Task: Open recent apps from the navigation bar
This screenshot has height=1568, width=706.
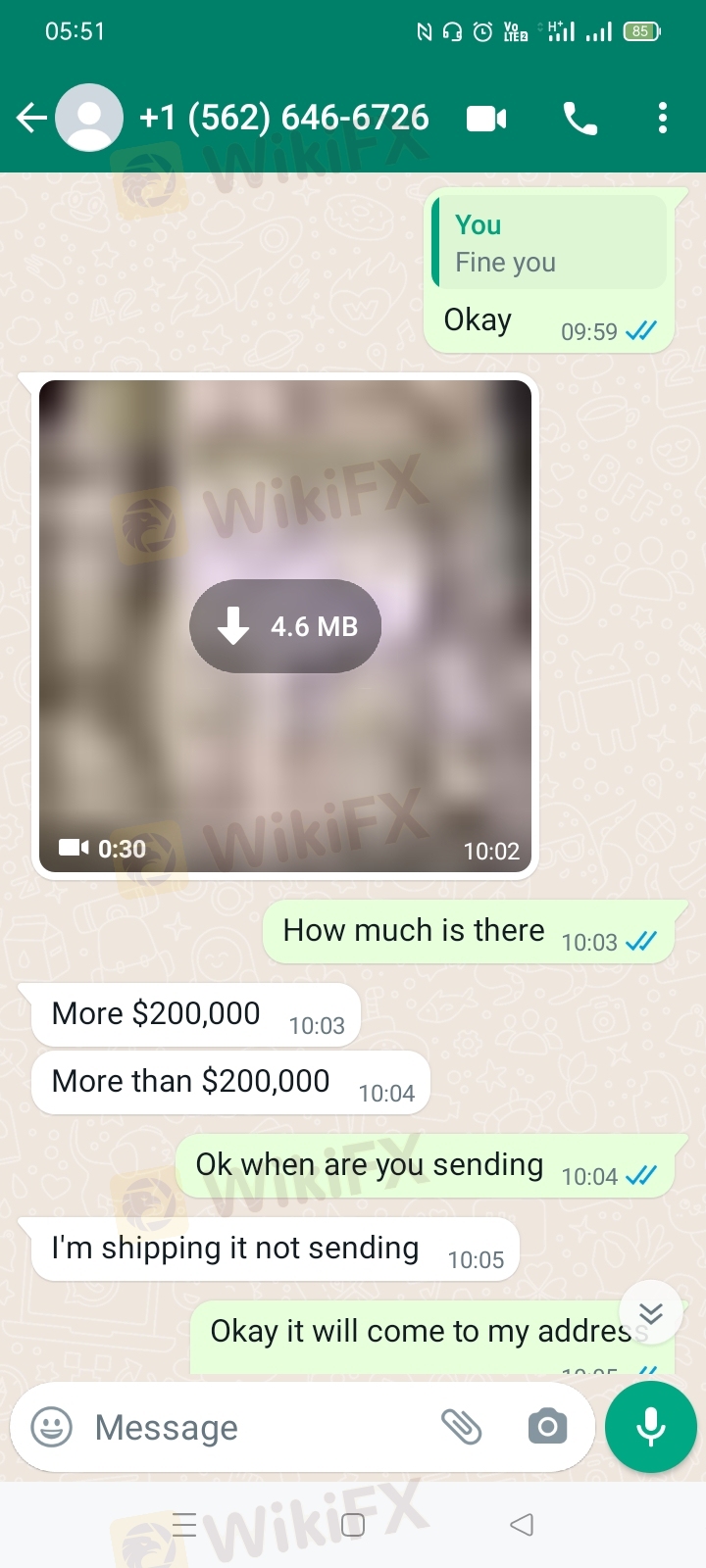Action: coord(184,1525)
